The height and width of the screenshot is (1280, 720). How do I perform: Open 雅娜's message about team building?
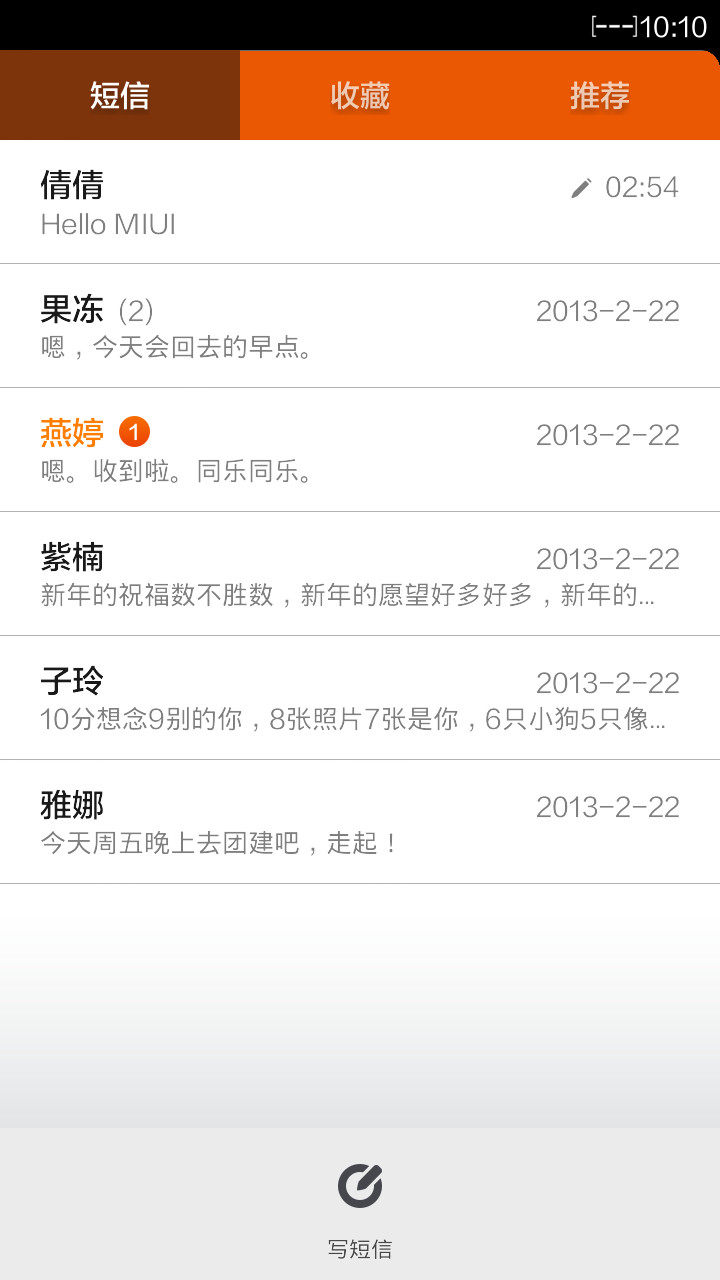pyautogui.click(x=360, y=822)
